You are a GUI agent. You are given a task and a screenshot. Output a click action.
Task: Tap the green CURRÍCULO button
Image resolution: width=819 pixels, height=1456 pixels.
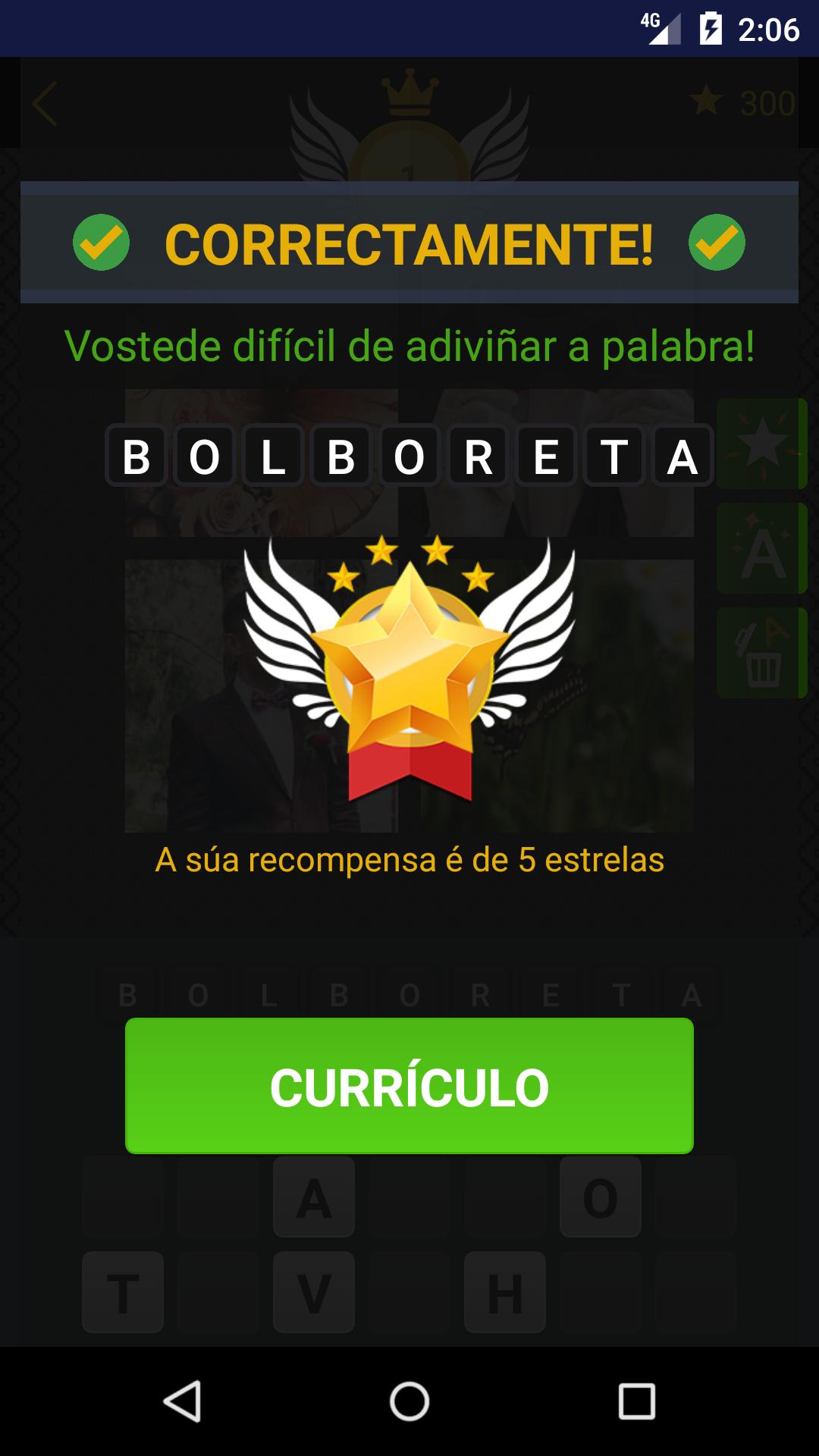(409, 1086)
